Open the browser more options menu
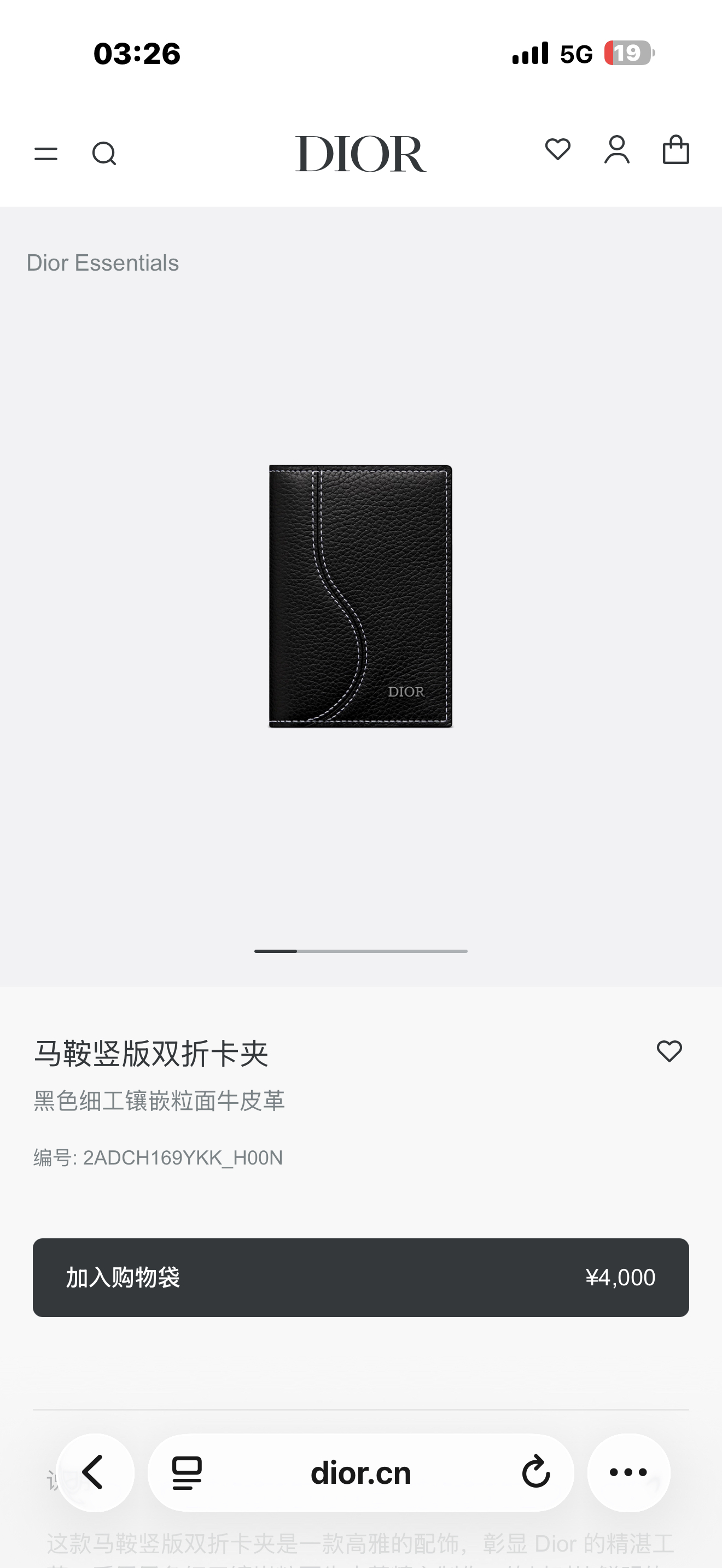 pyautogui.click(x=628, y=1472)
